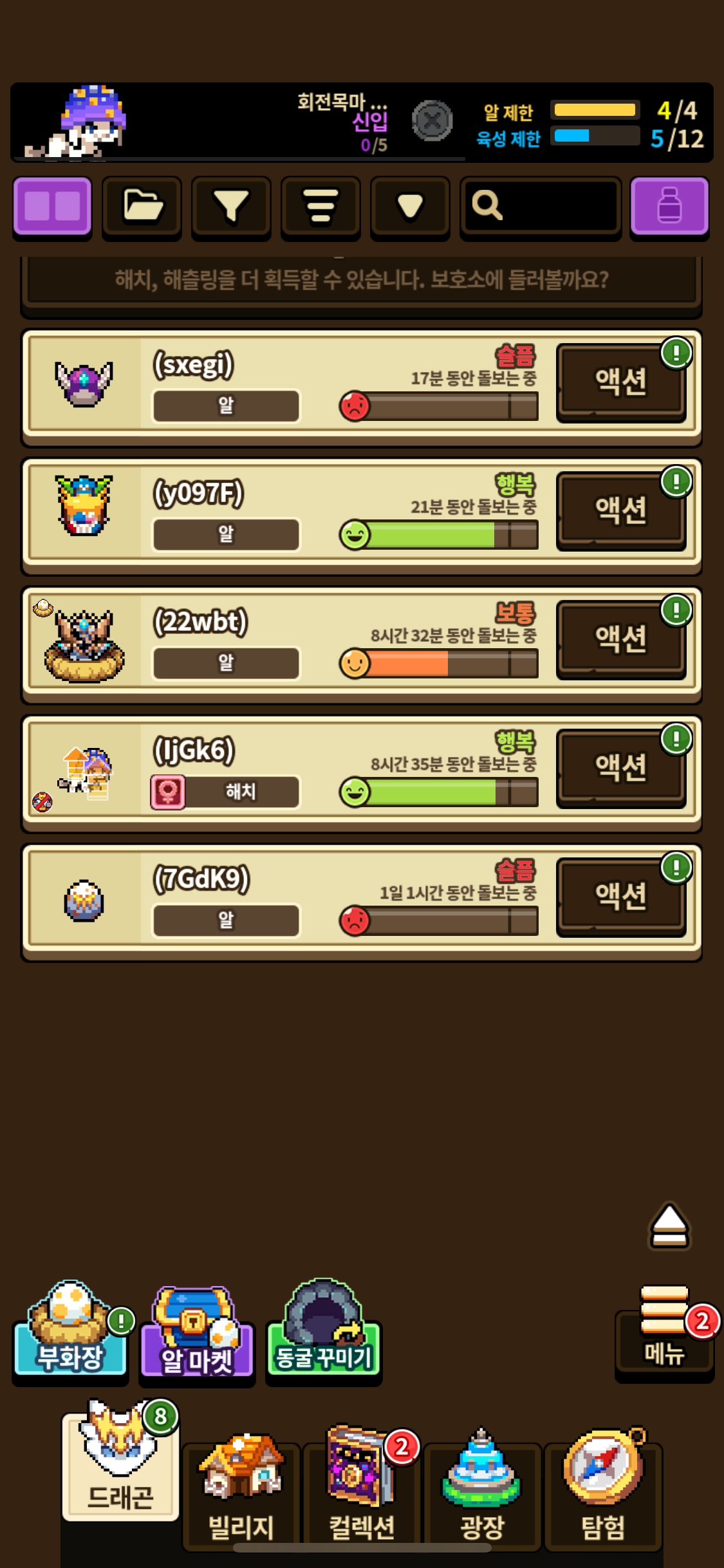Tap 액션 for dragon 7GdK9
Image resolution: width=724 pixels, height=1568 pixels.
click(x=620, y=897)
